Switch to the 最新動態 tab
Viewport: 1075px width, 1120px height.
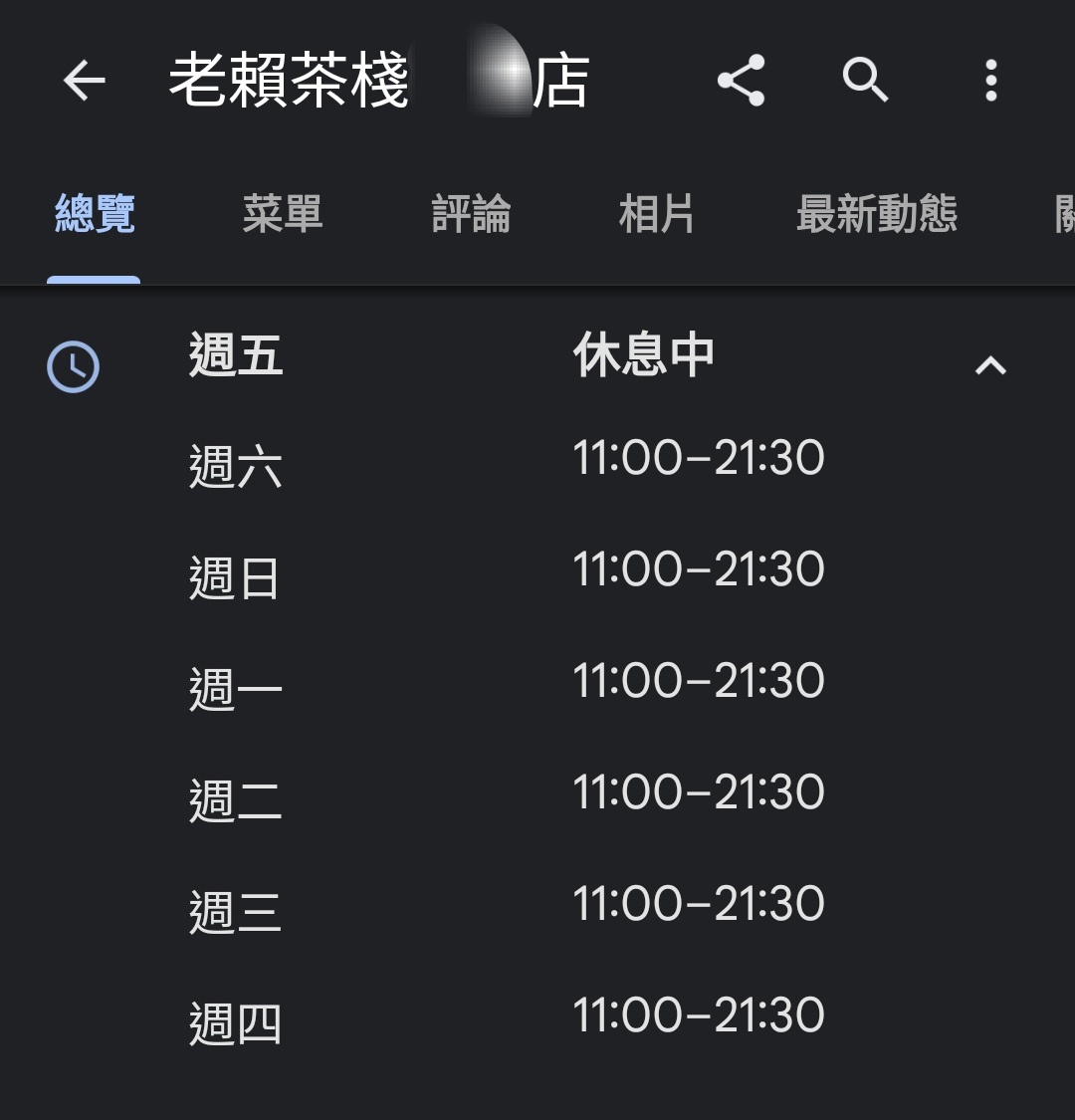[877, 214]
